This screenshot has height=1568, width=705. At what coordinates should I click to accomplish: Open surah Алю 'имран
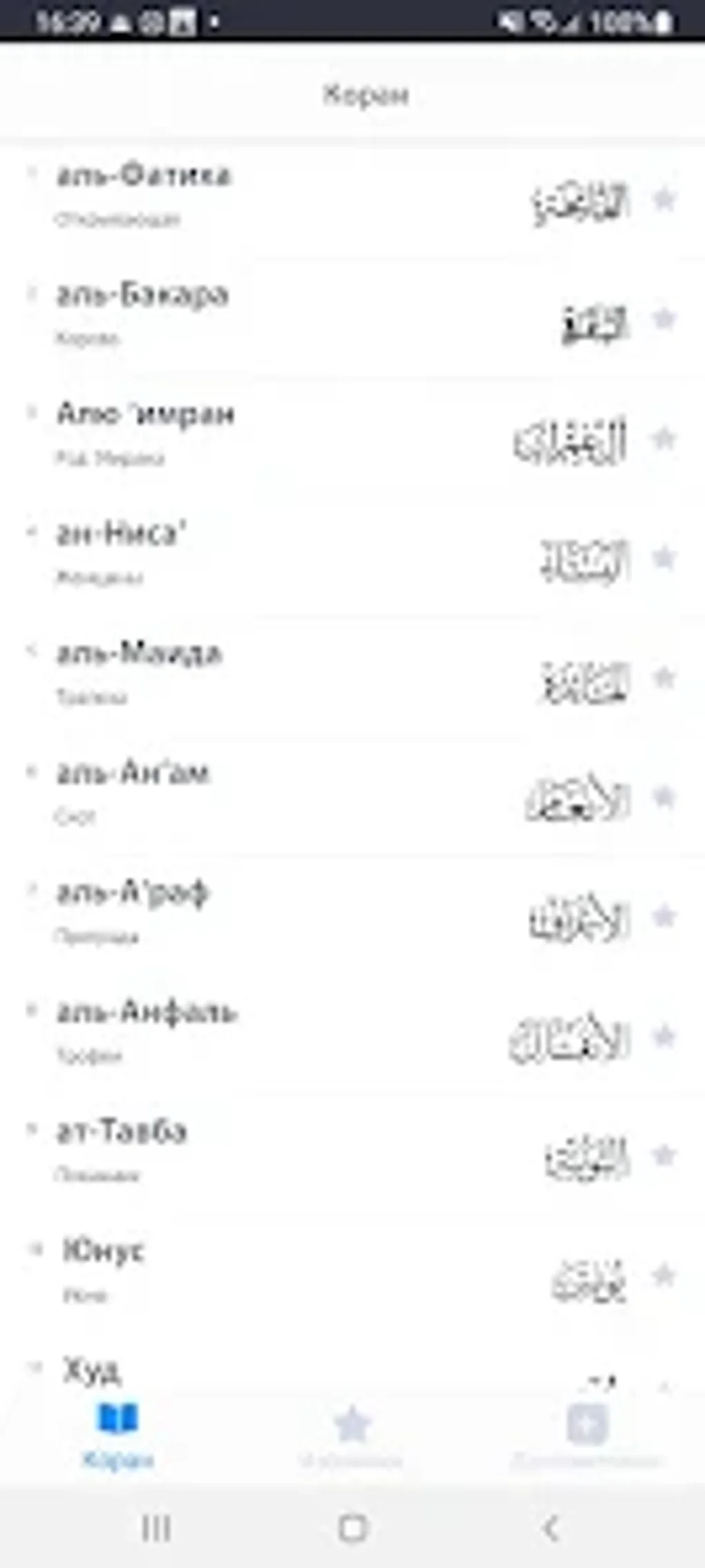click(276, 435)
